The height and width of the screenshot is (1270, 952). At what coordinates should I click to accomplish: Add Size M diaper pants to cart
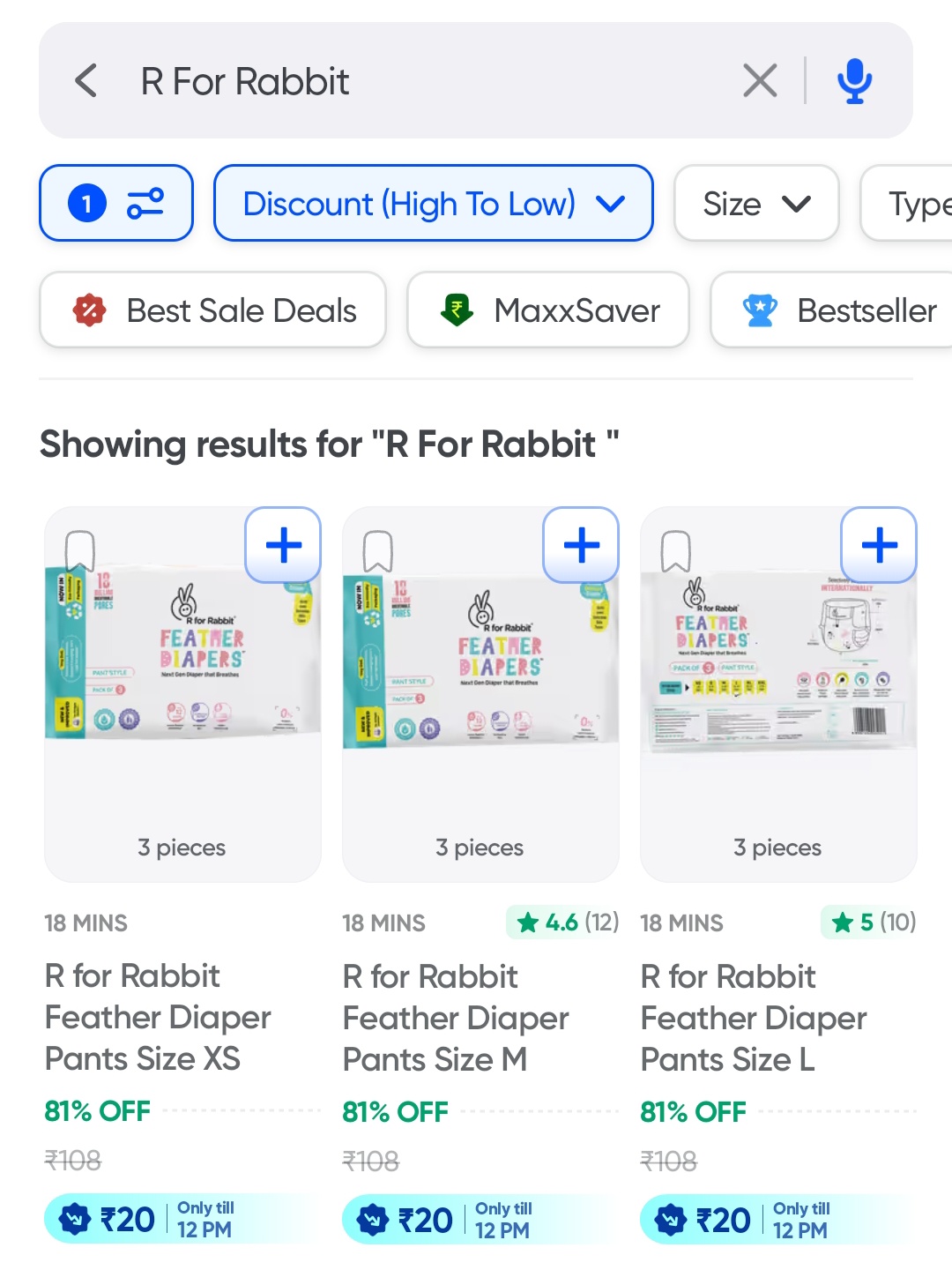coord(581,545)
